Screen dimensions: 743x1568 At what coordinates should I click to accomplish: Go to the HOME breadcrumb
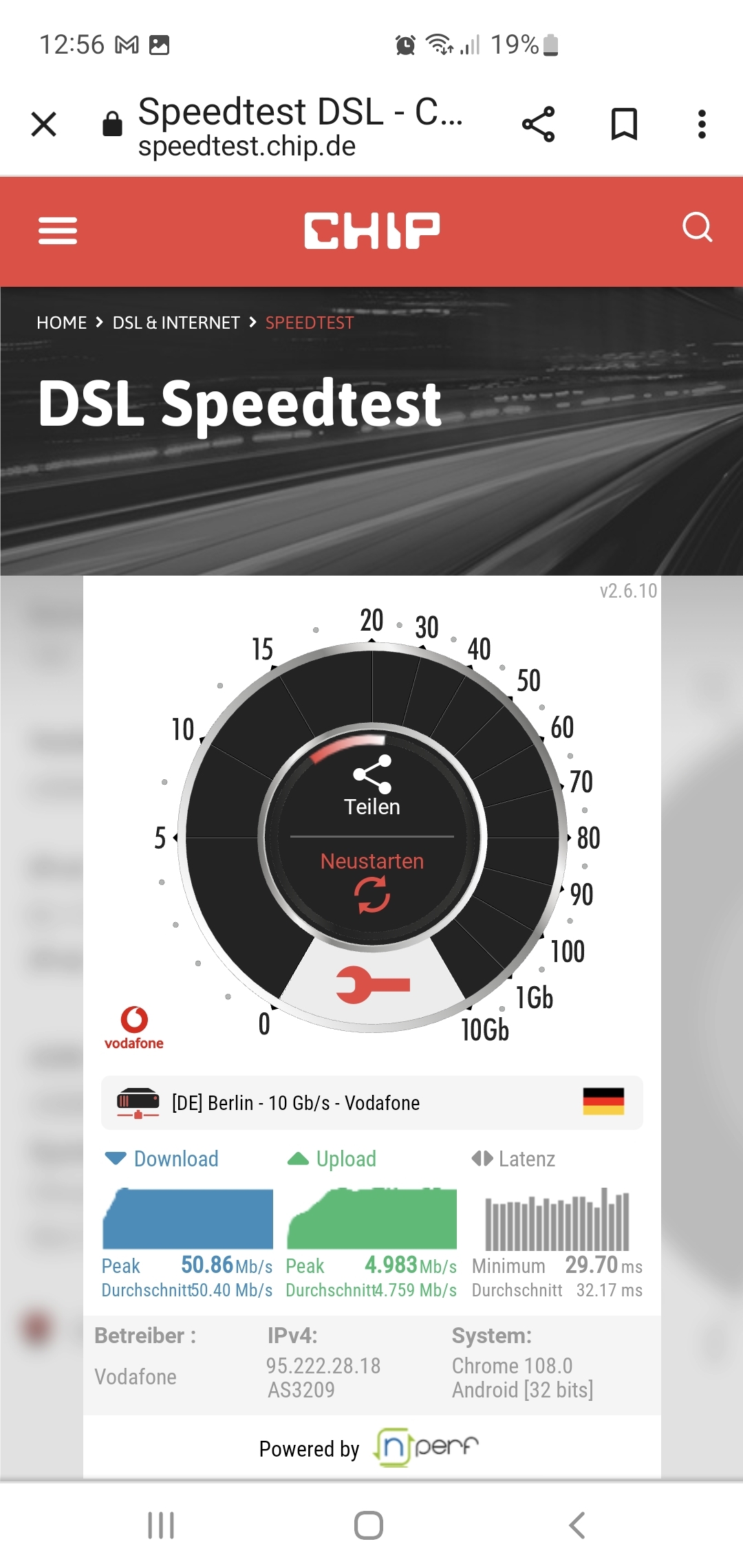(x=62, y=323)
